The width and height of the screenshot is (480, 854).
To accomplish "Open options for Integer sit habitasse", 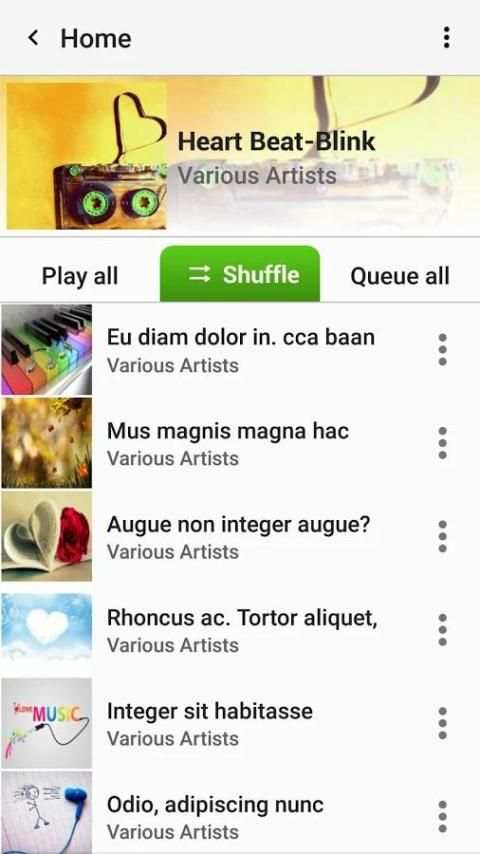I will tap(442, 723).
